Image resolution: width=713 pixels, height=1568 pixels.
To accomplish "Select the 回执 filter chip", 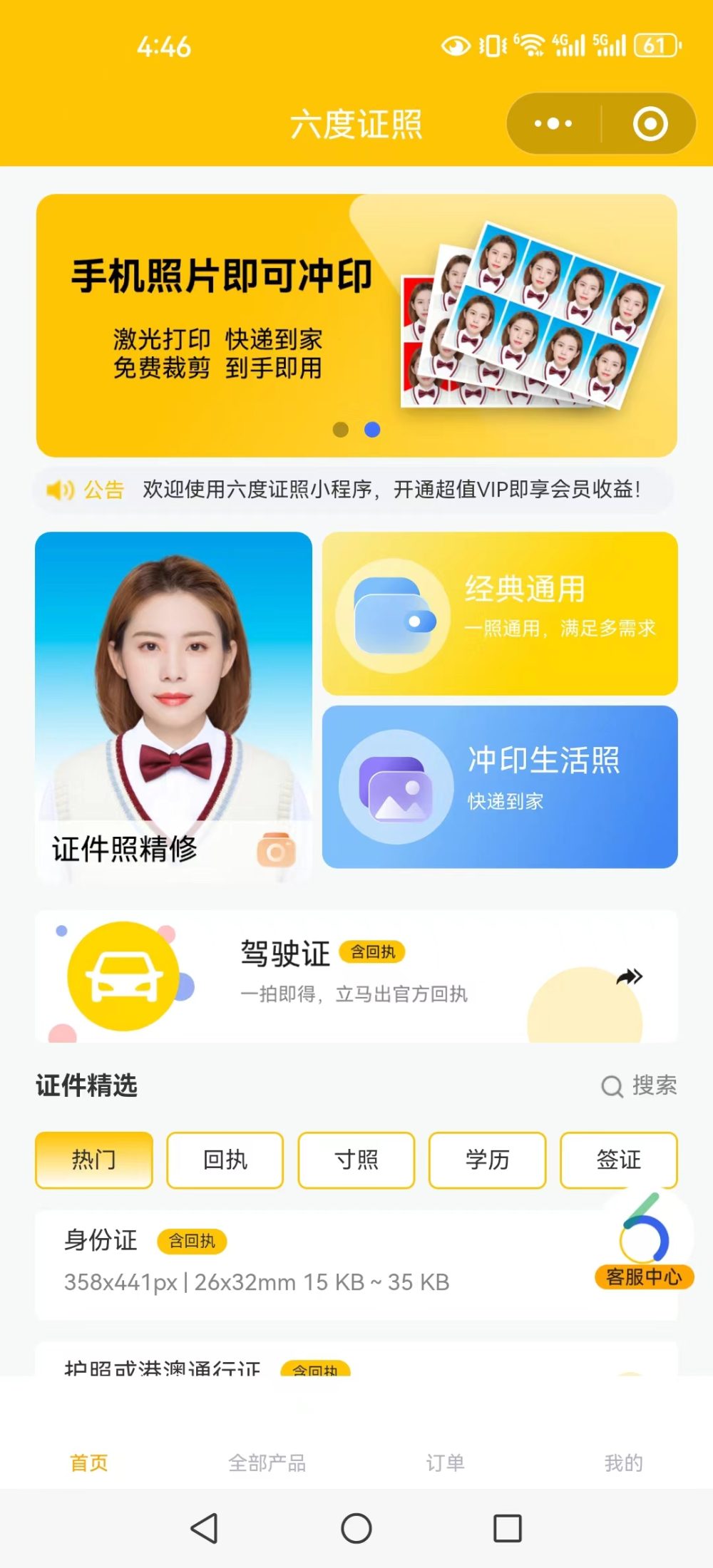I will [x=225, y=1160].
